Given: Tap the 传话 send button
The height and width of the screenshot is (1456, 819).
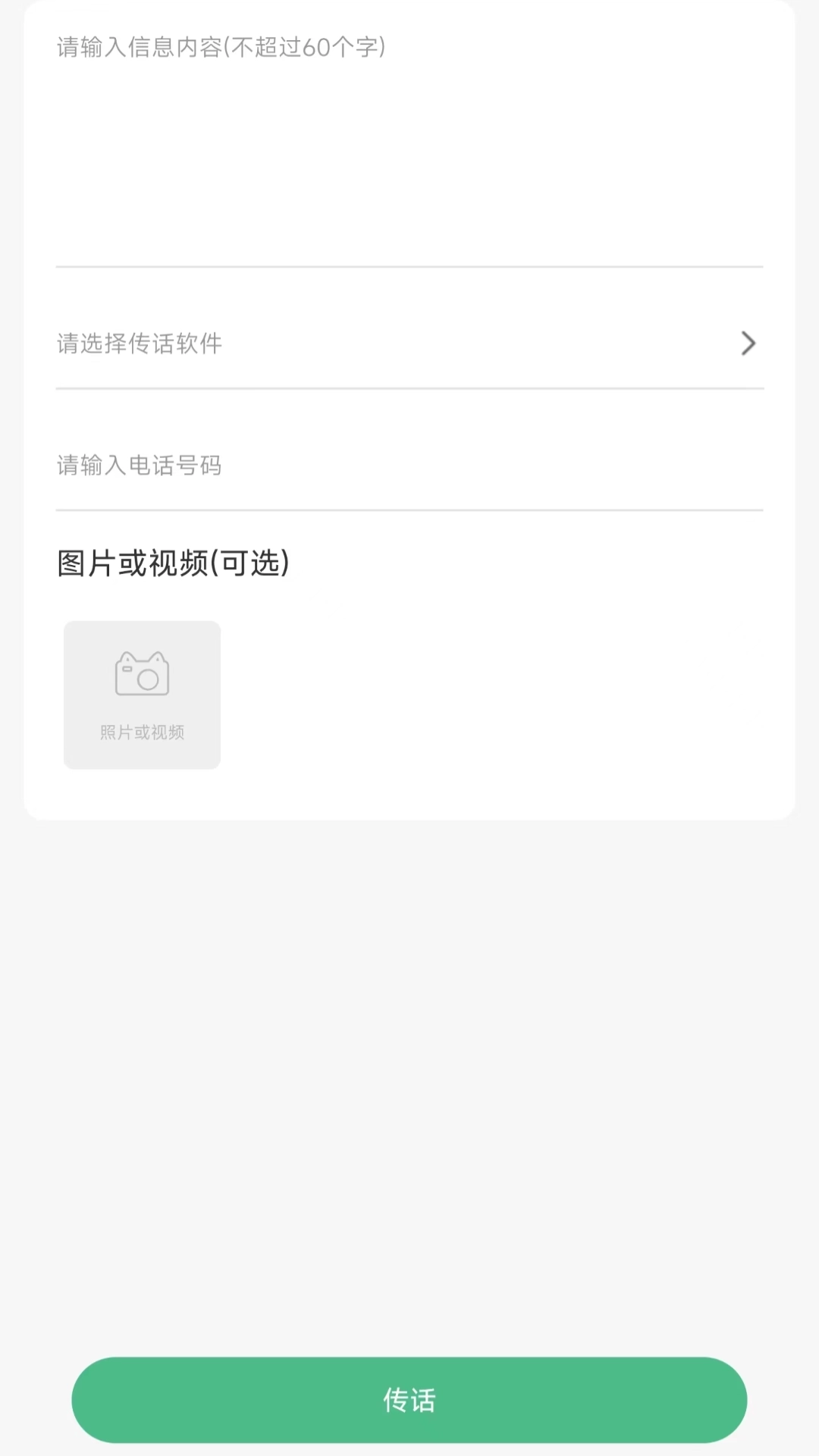Looking at the screenshot, I should click(x=409, y=1400).
